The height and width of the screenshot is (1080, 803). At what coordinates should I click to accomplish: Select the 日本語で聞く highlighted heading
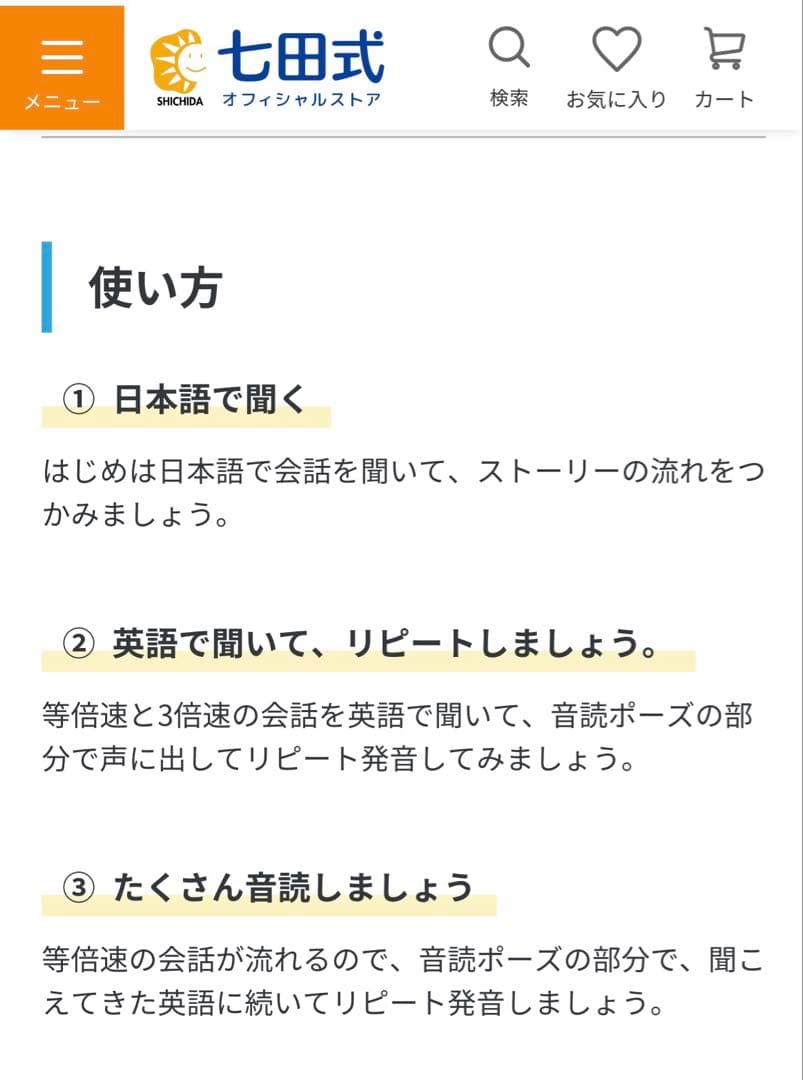pyautogui.click(x=211, y=394)
